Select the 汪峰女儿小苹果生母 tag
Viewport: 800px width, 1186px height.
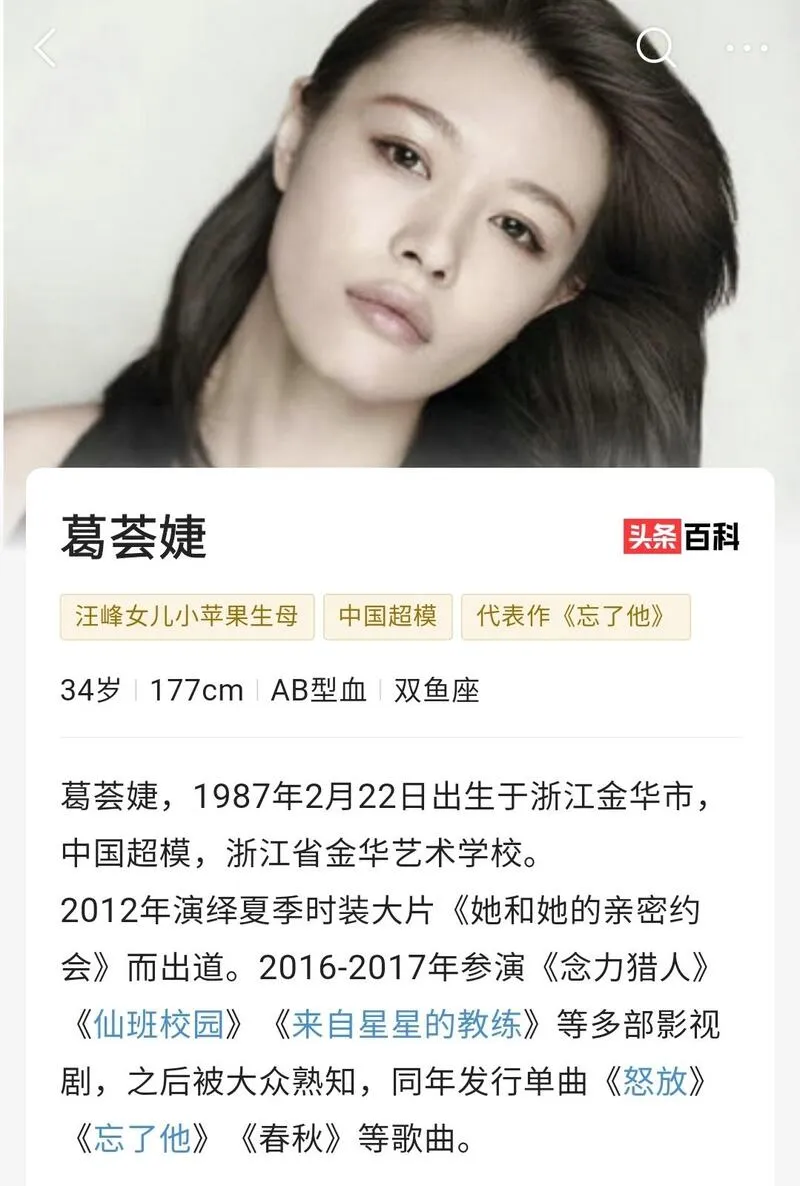(x=187, y=615)
